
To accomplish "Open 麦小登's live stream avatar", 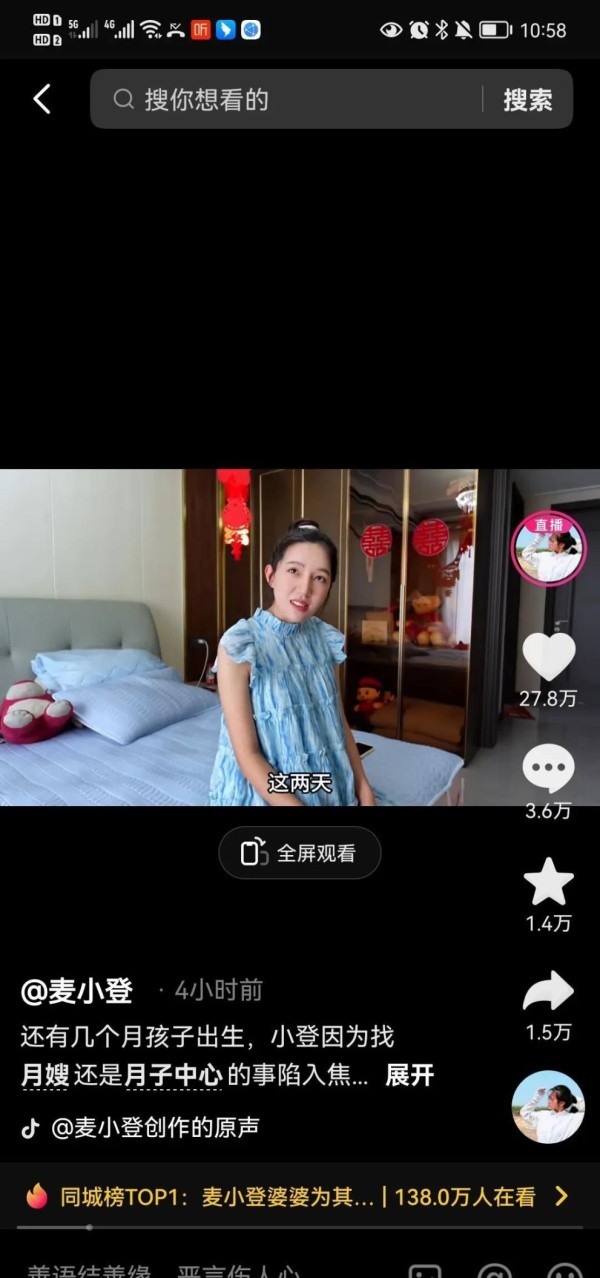I will (548, 548).
